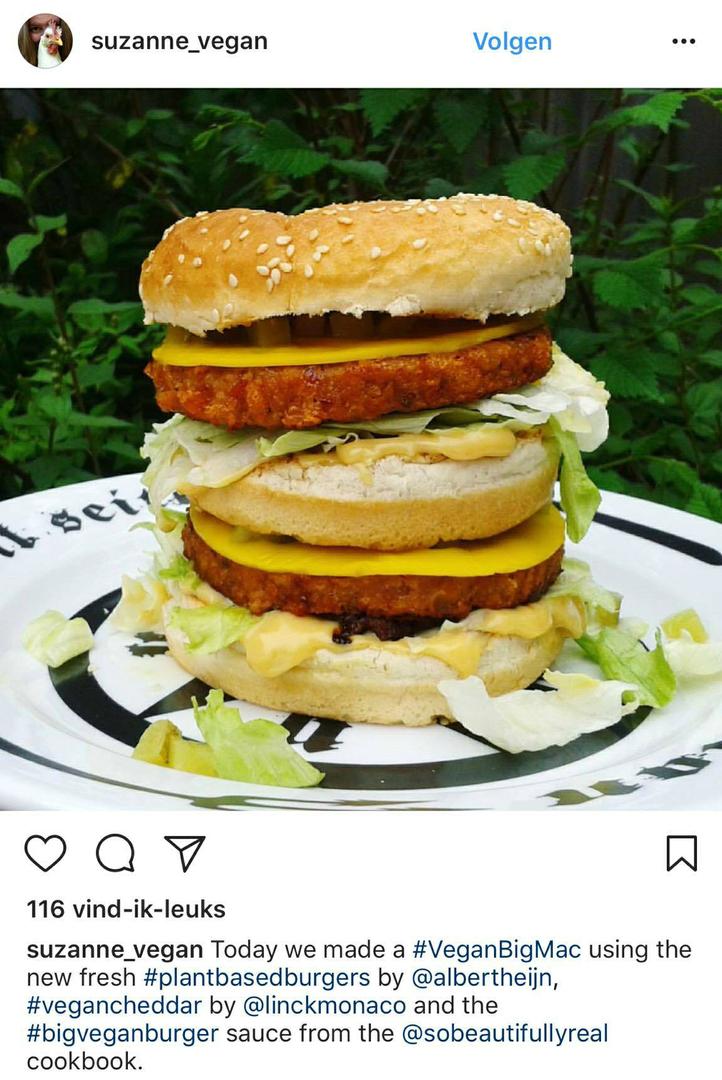Open the #VeganBigMac hashtag
722x1080 pixels.
coord(496,949)
